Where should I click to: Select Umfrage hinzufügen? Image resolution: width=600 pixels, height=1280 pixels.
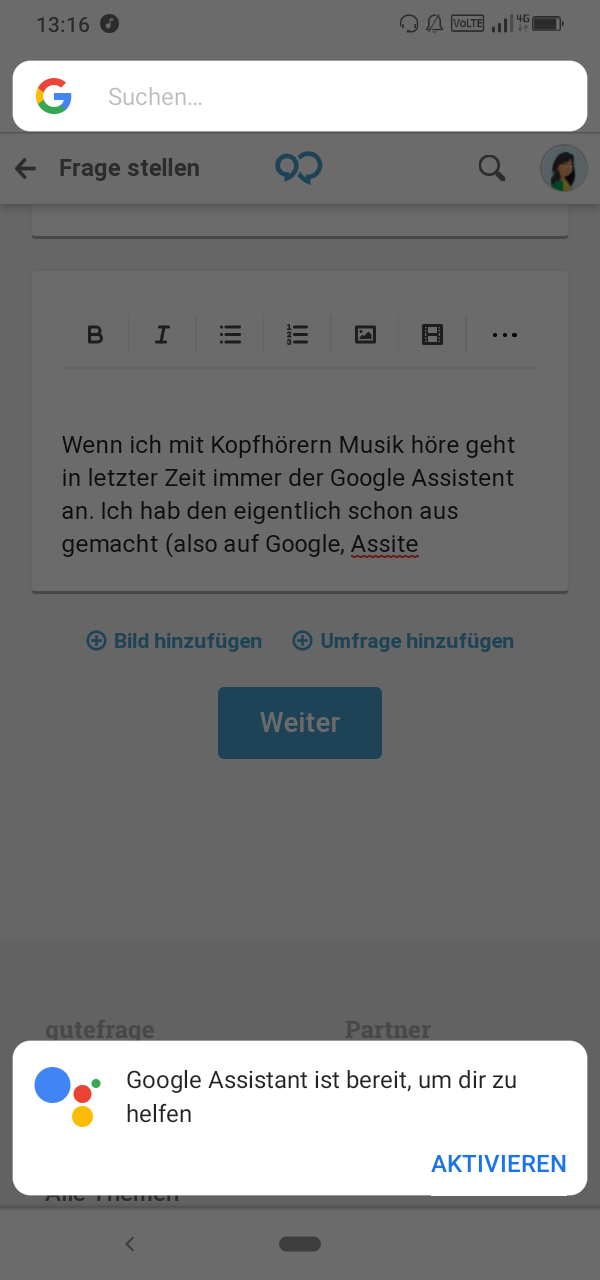404,641
